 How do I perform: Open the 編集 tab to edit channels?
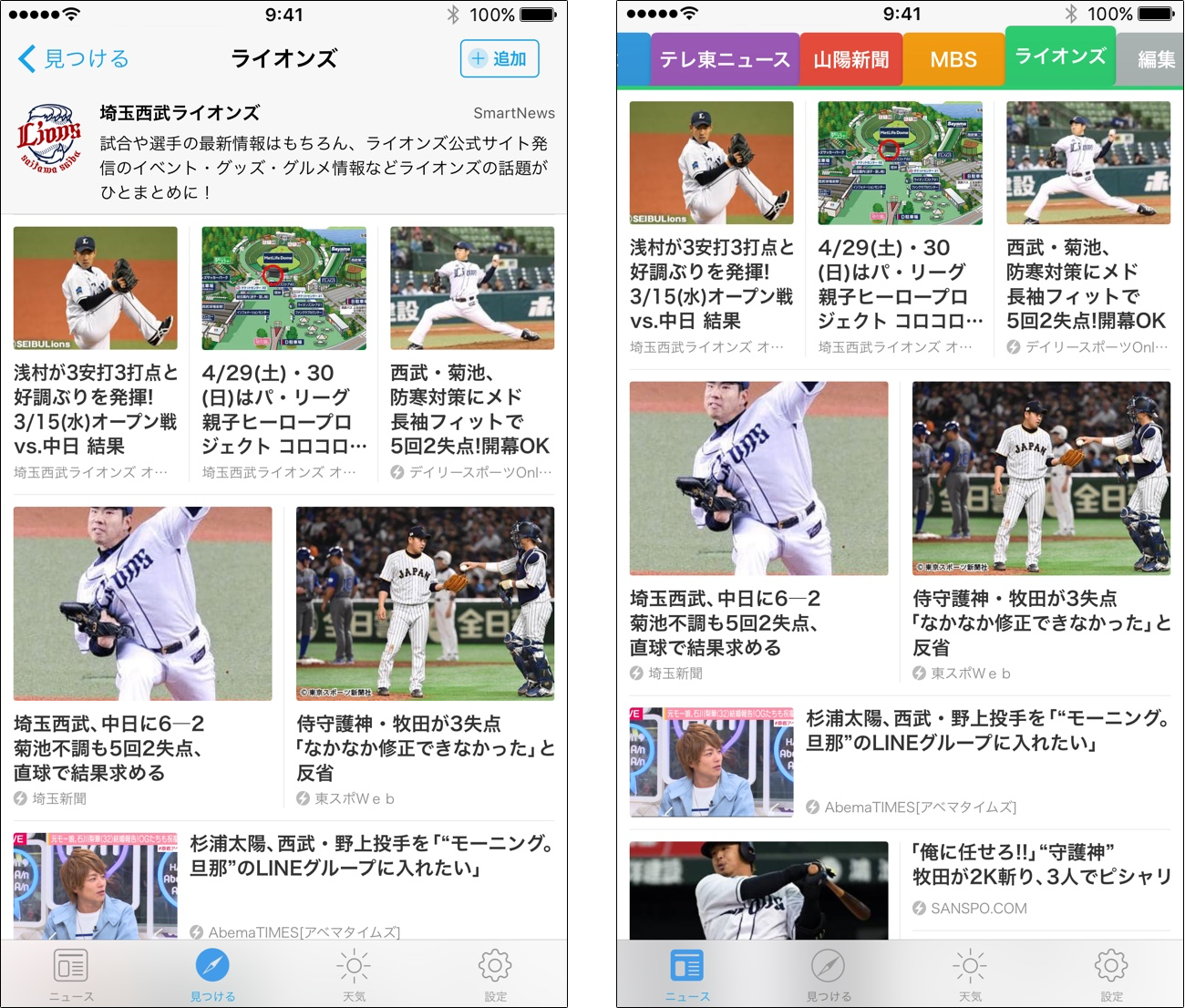(1156, 60)
